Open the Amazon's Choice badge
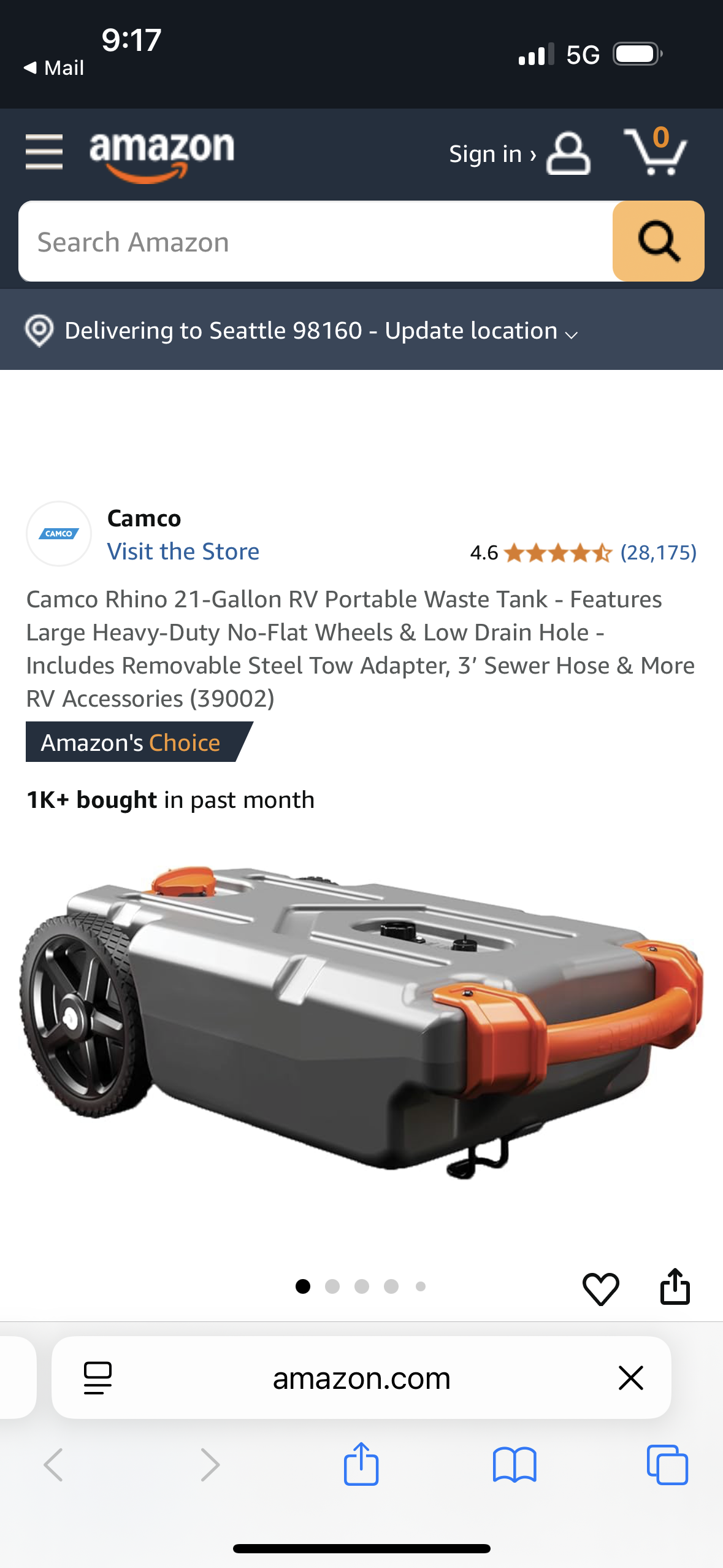Viewport: 723px width, 1568px height. [x=132, y=742]
